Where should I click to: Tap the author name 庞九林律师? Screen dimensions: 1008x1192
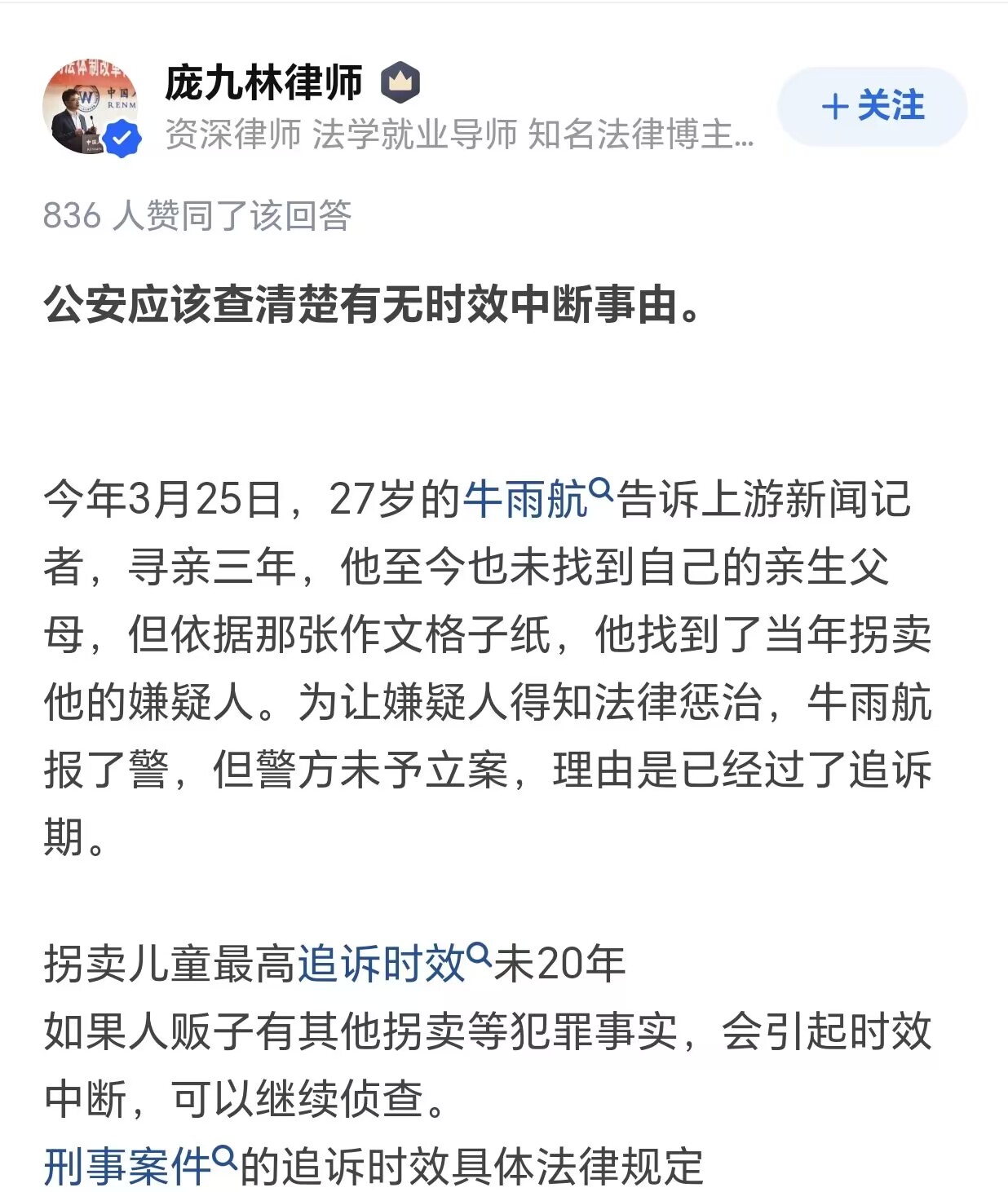point(263,82)
